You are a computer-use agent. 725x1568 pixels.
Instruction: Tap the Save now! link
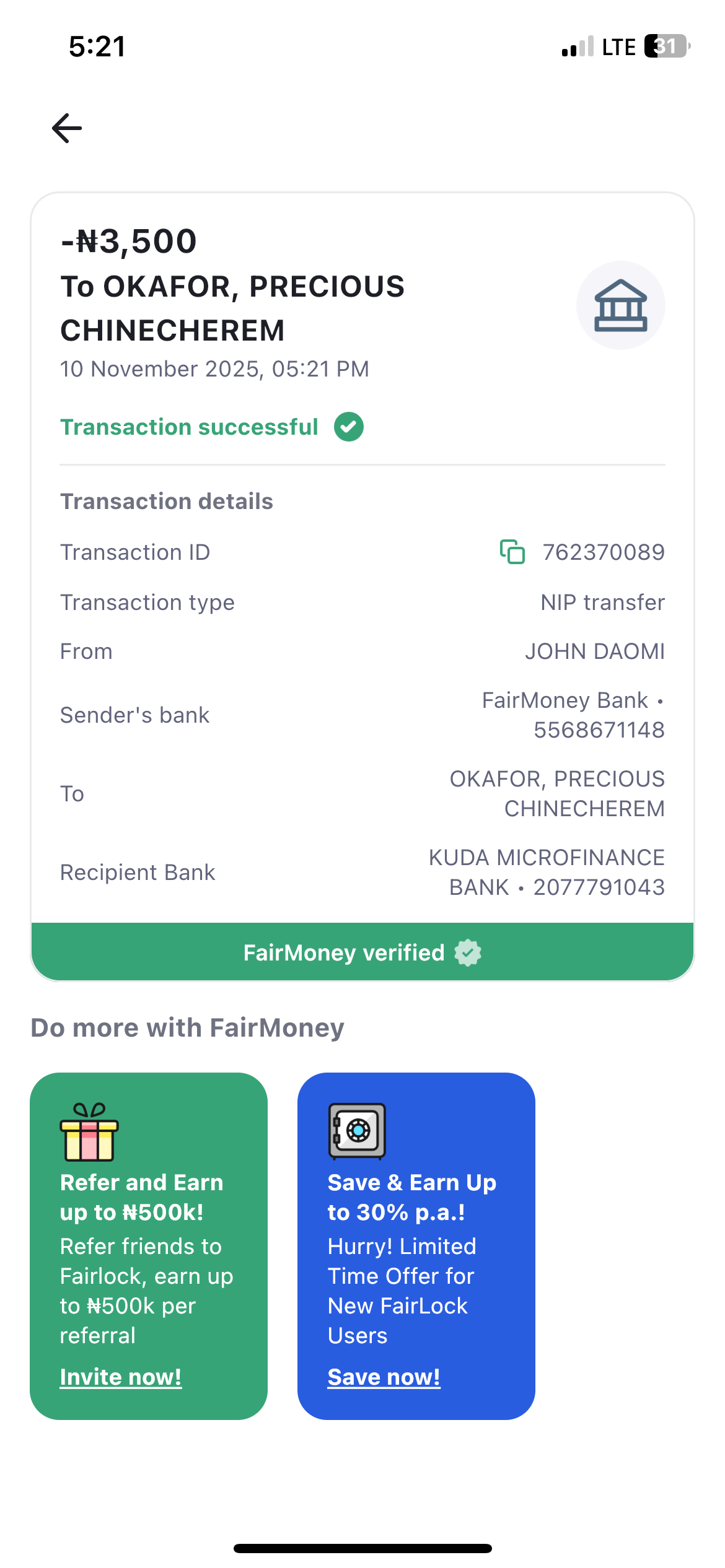click(384, 1377)
